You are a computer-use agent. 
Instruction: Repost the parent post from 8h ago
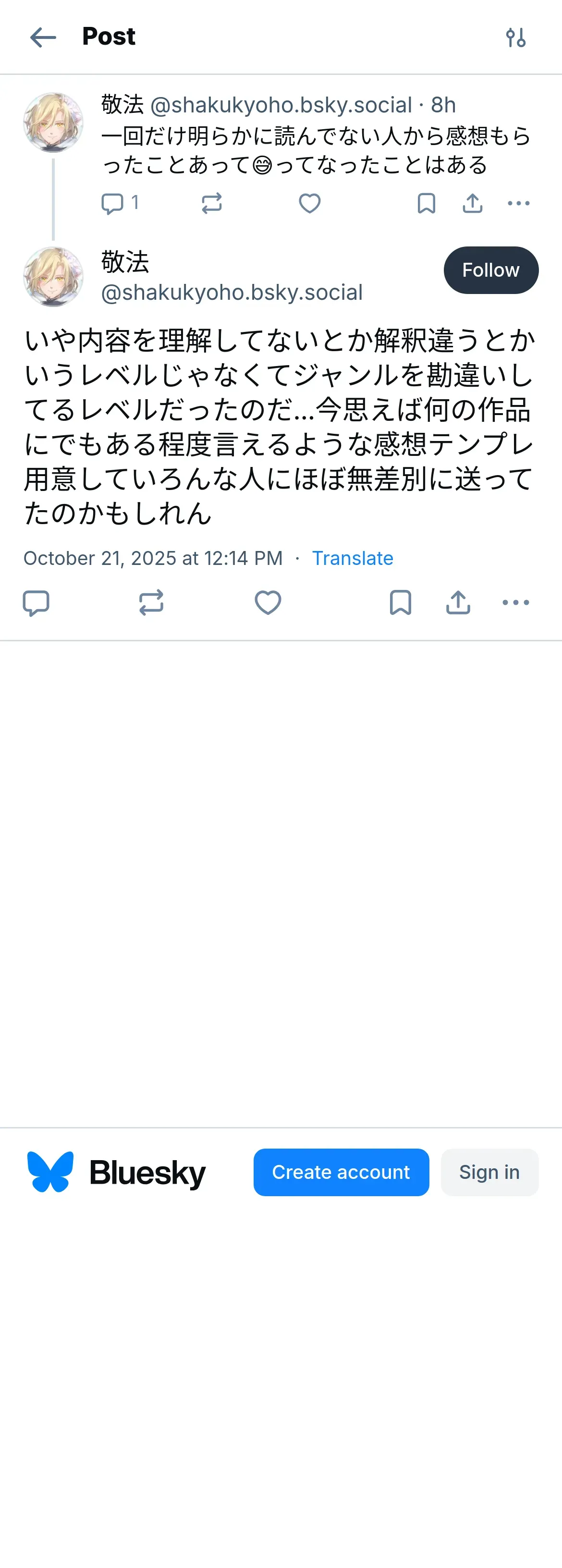tap(211, 203)
